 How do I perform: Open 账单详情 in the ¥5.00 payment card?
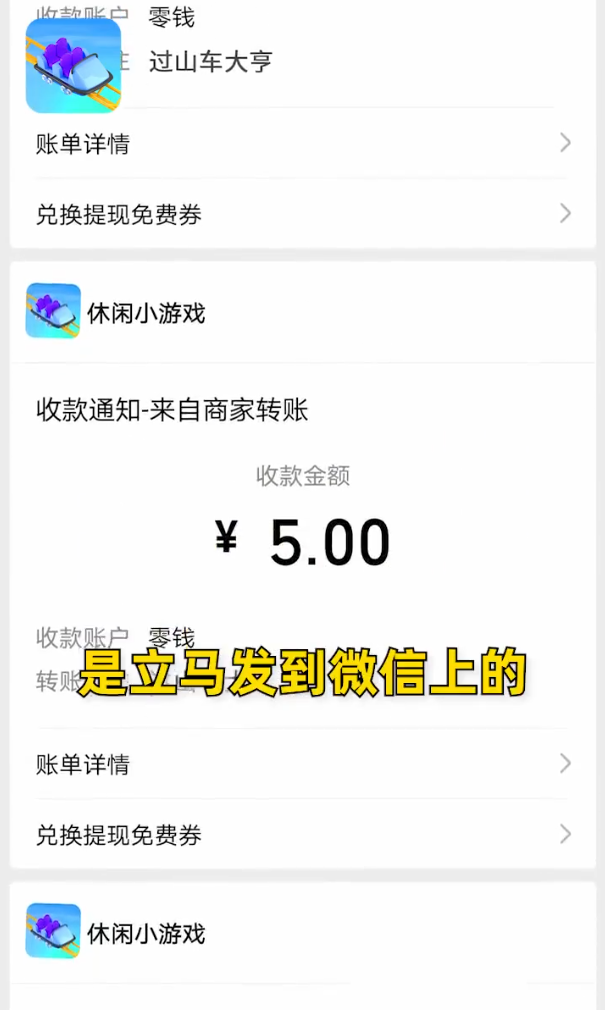[302, 764]
